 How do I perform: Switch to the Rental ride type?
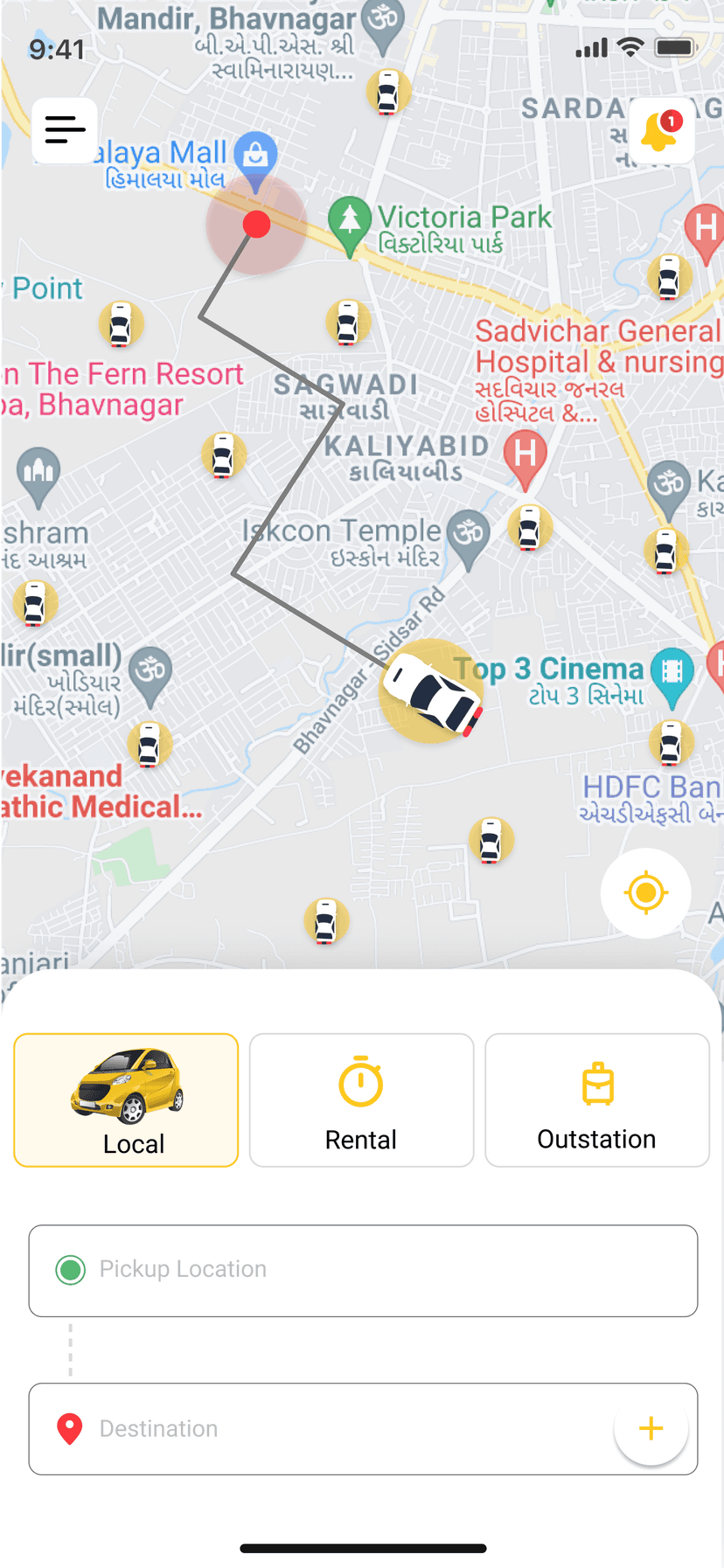[360, 1100]
